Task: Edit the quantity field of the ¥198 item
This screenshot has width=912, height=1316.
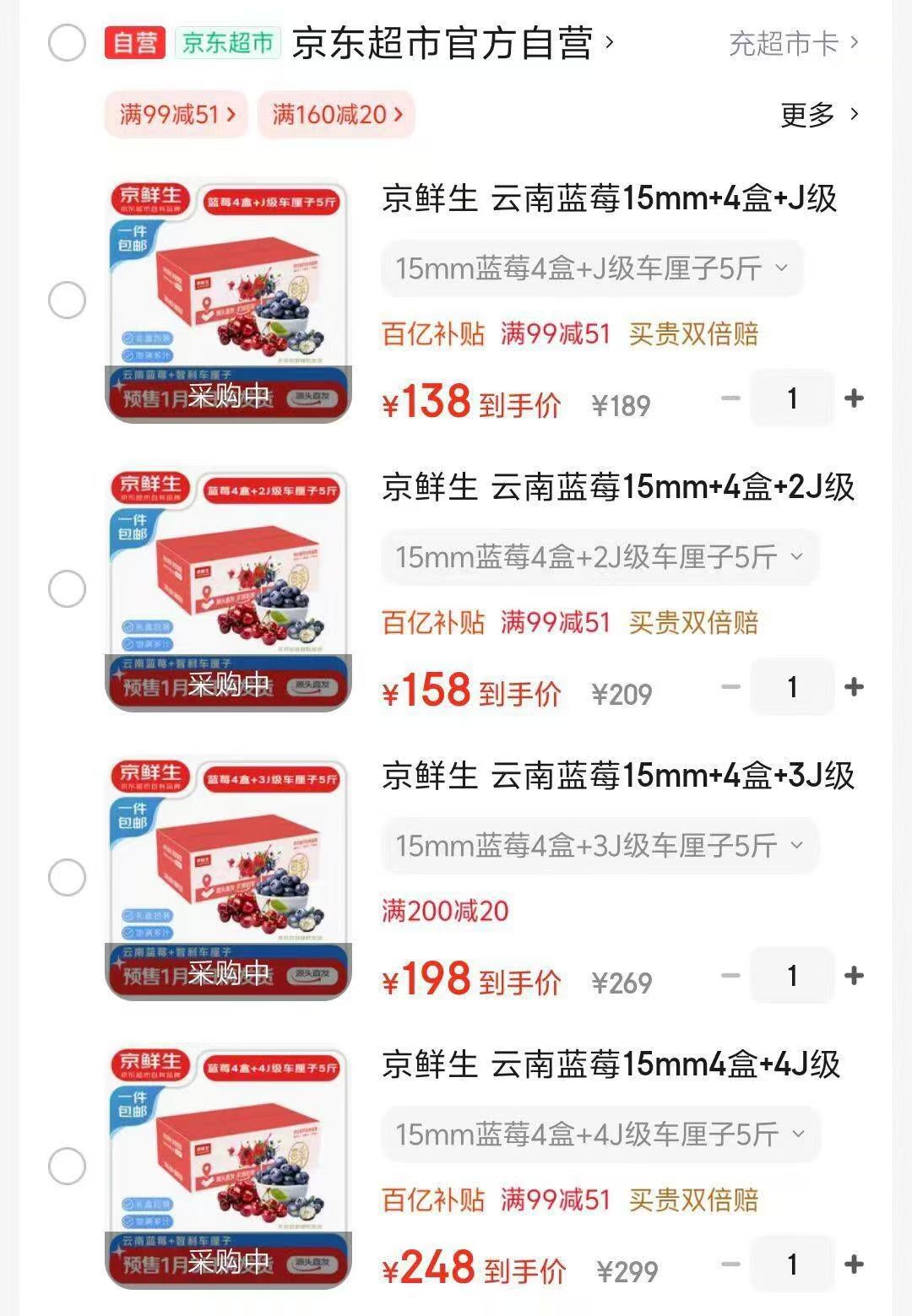Action: (792, 975)
